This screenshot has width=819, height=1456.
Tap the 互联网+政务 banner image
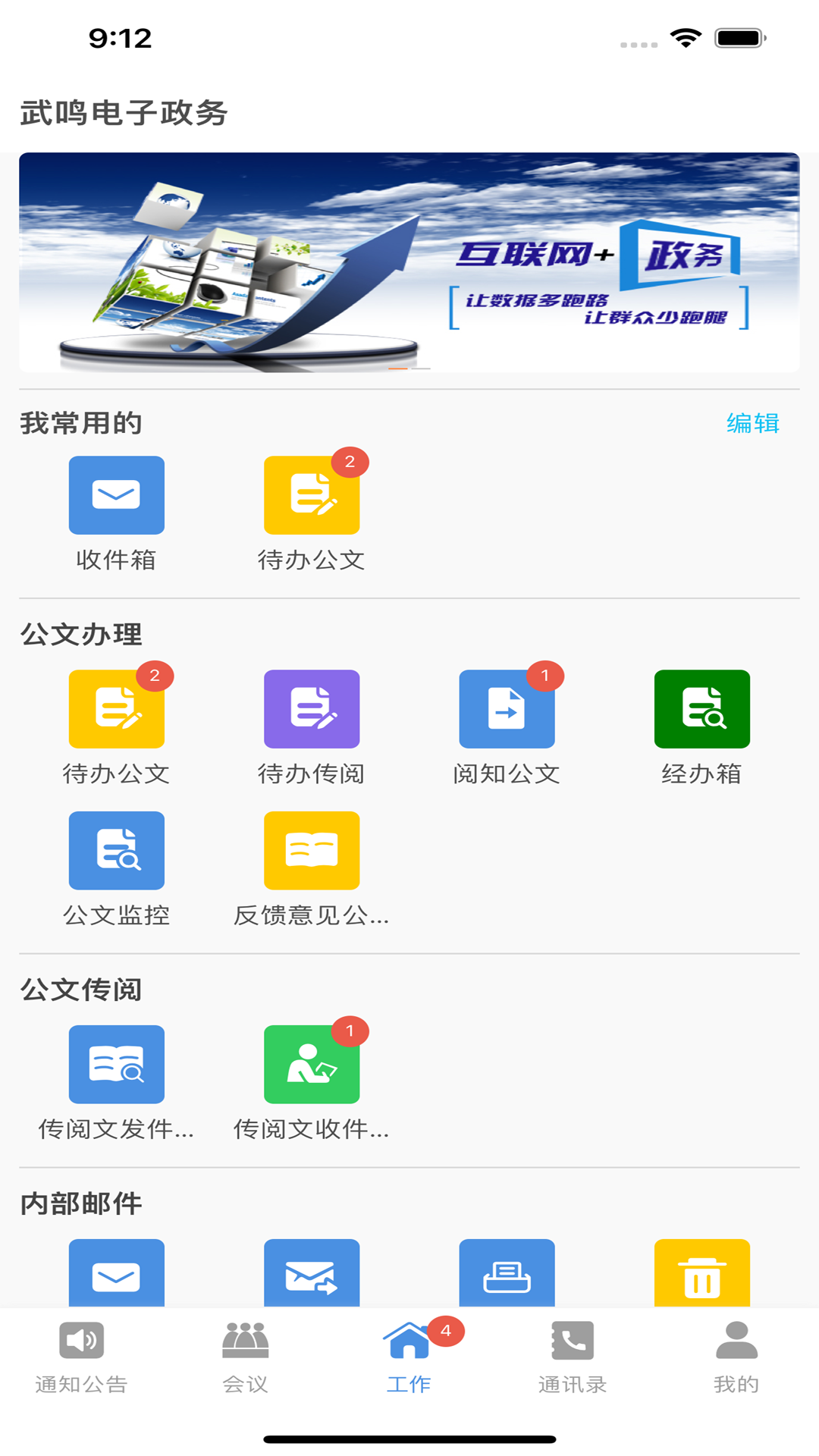409,262
